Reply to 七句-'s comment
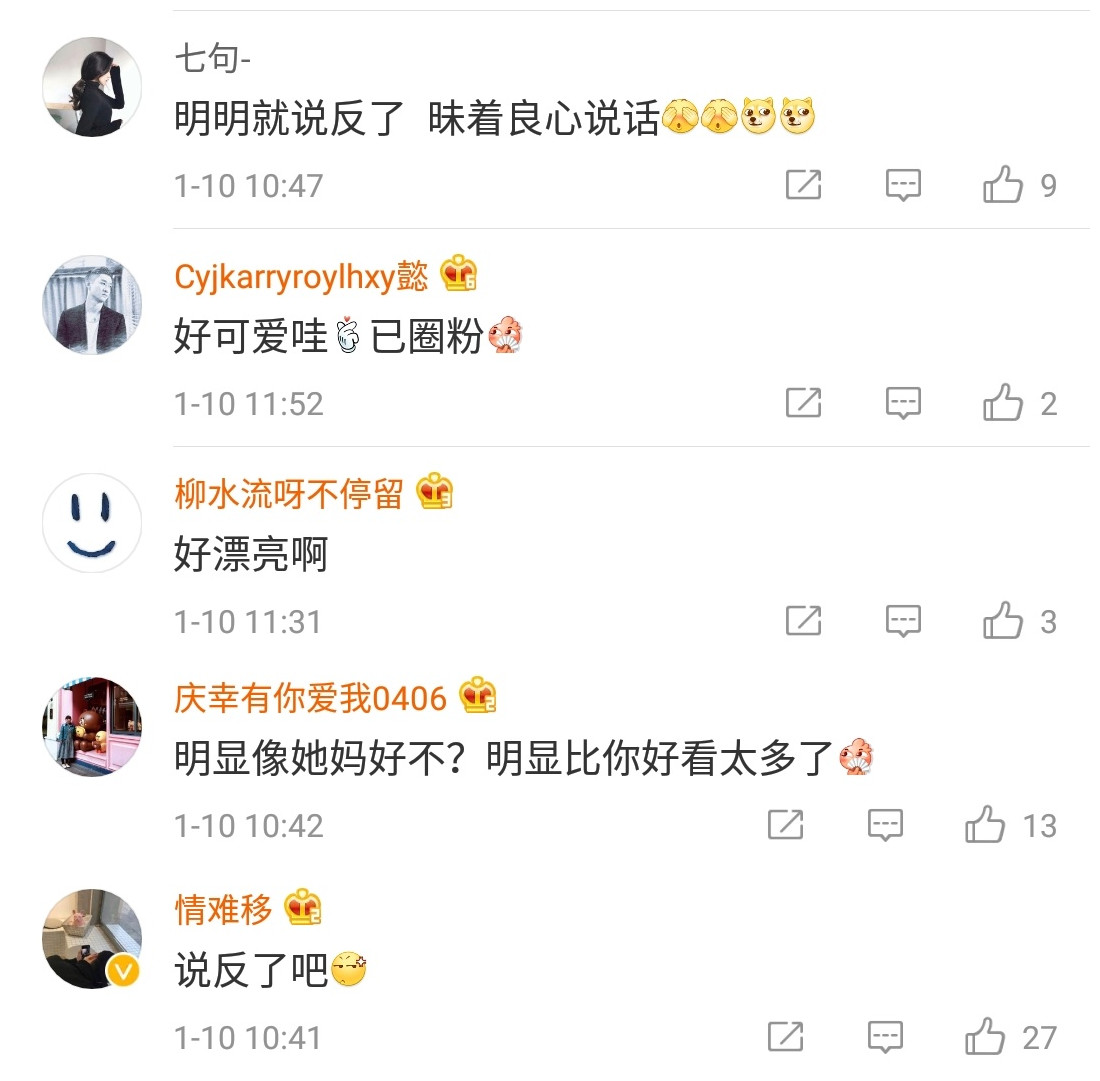This screenshot has height=1081, width=1100. click(x=903, y=185)
